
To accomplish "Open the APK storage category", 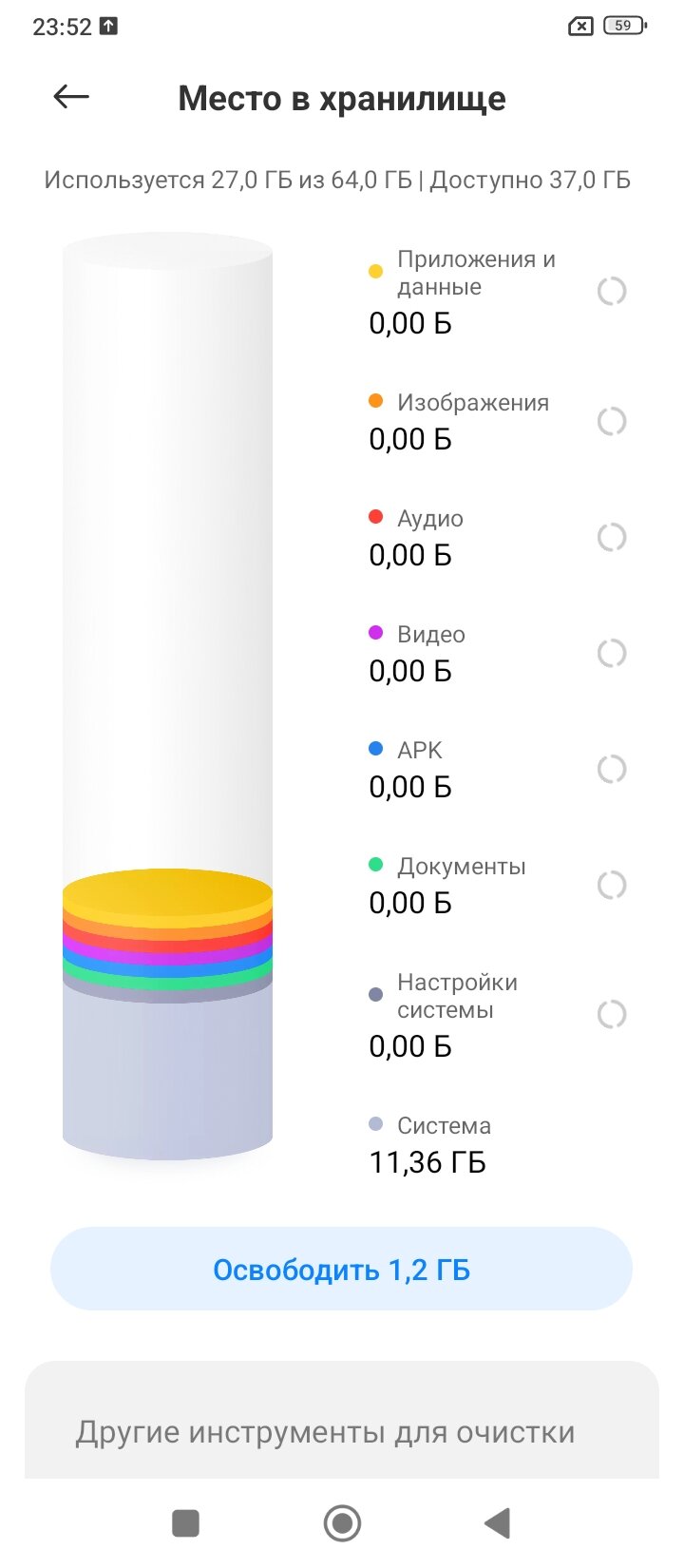I will coord(499,769).
